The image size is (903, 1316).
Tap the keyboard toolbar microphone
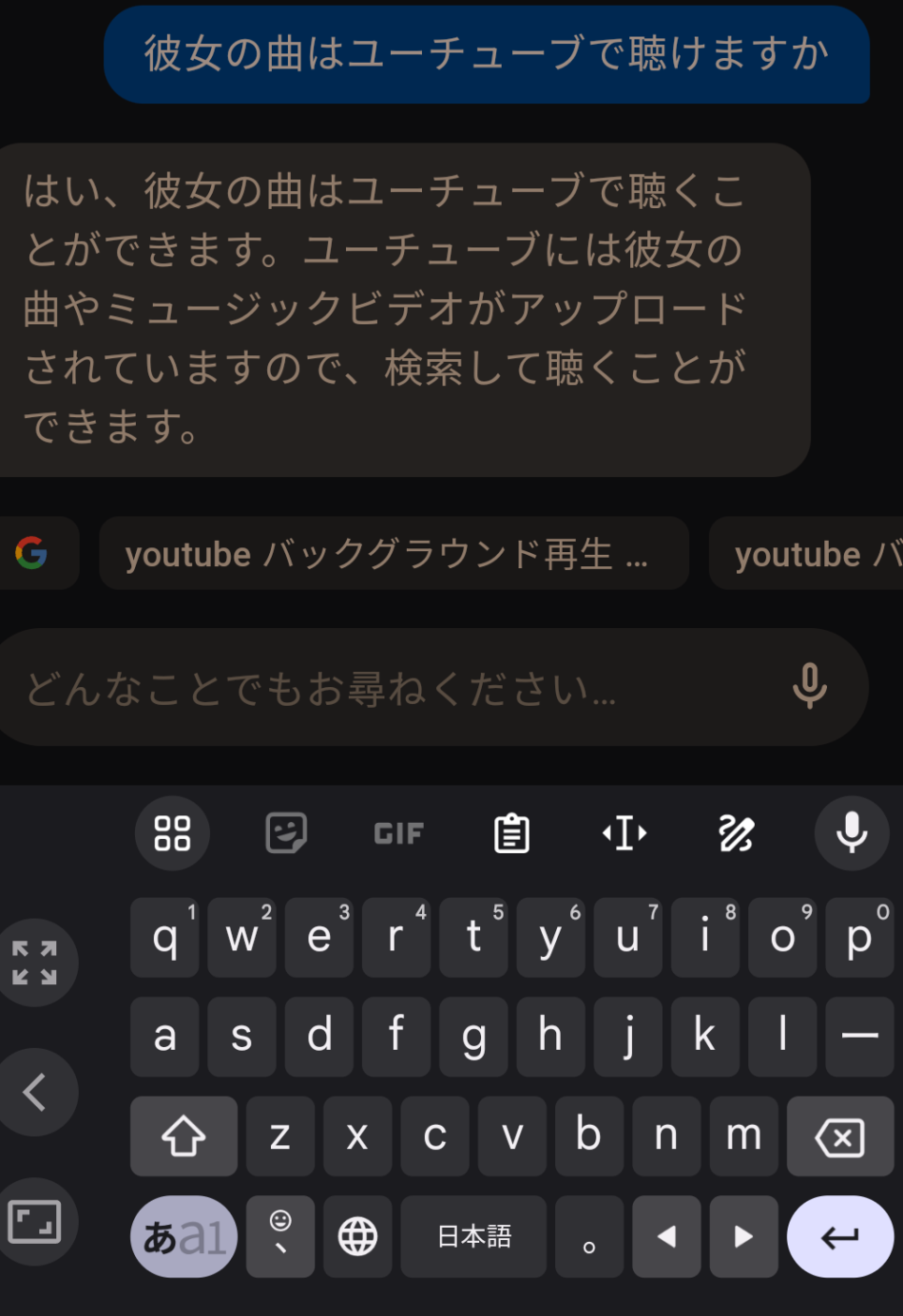tap(851, 833)
